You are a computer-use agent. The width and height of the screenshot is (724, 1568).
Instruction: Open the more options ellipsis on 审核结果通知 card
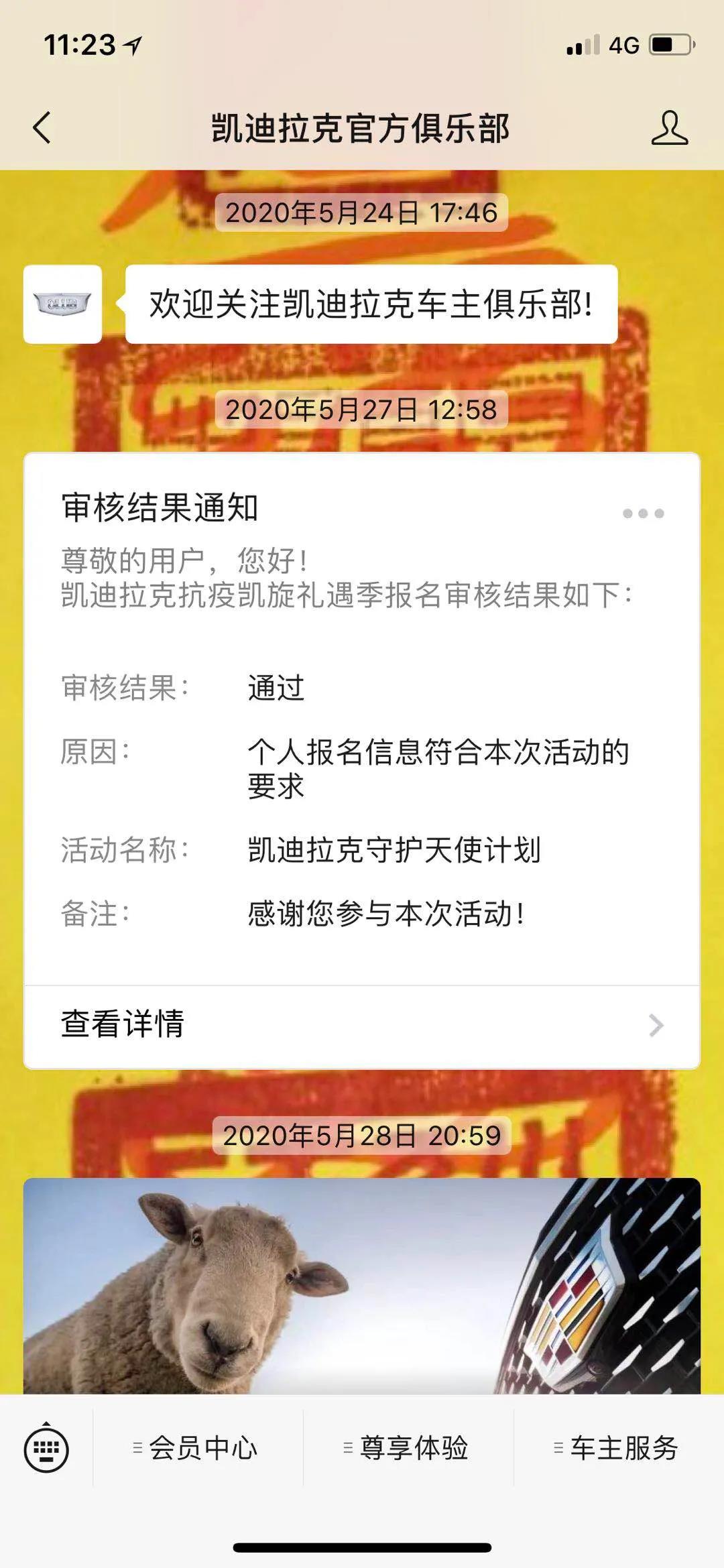click(642, 513)
